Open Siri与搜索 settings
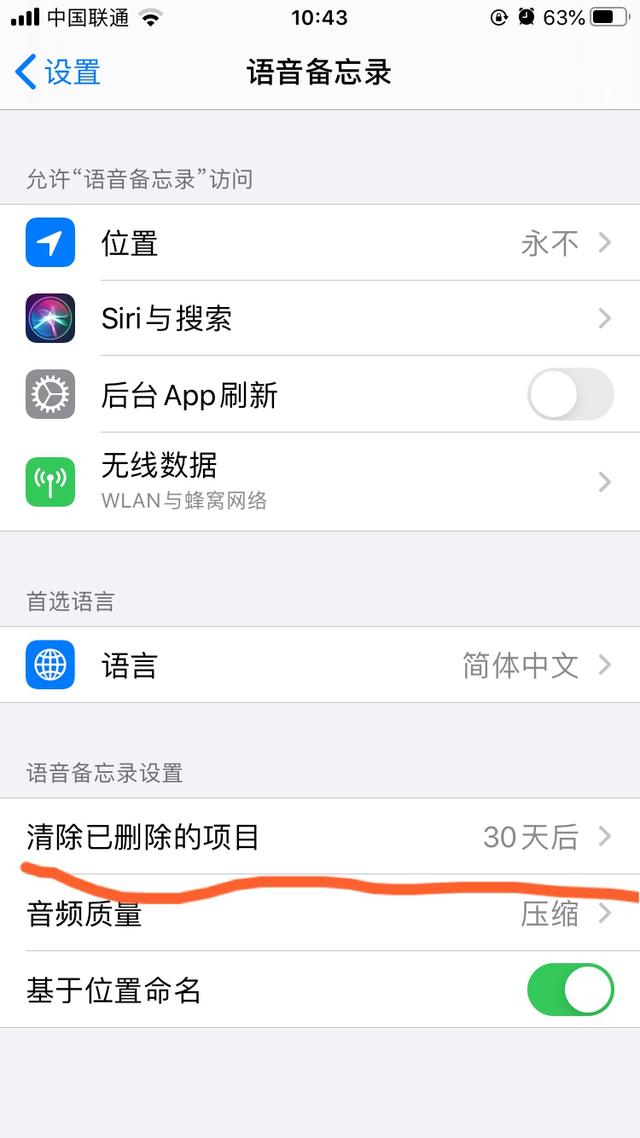640x1138 pixels. pos(320,319)
